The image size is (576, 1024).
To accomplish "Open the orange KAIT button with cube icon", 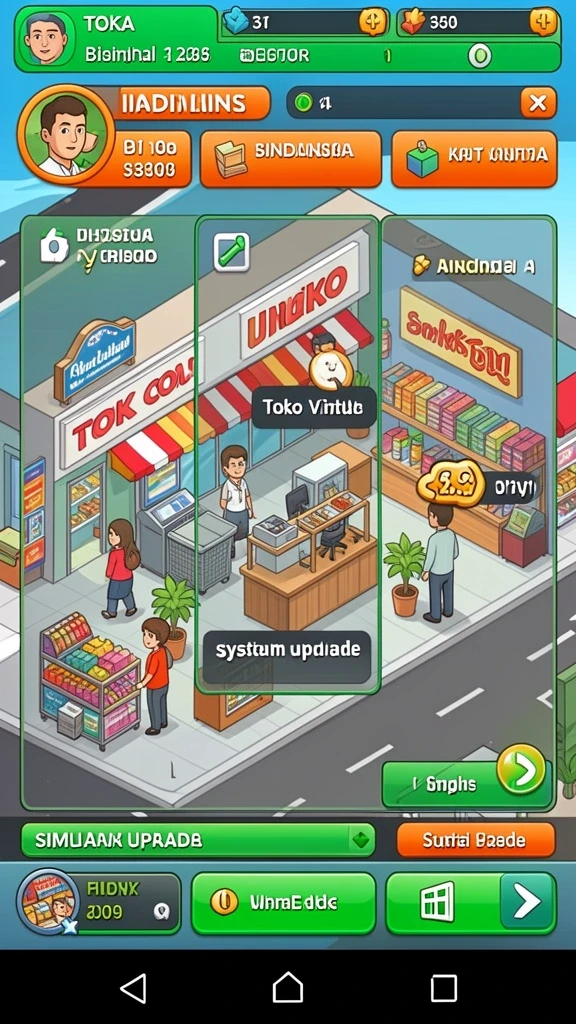I will (x=474, y=159).
